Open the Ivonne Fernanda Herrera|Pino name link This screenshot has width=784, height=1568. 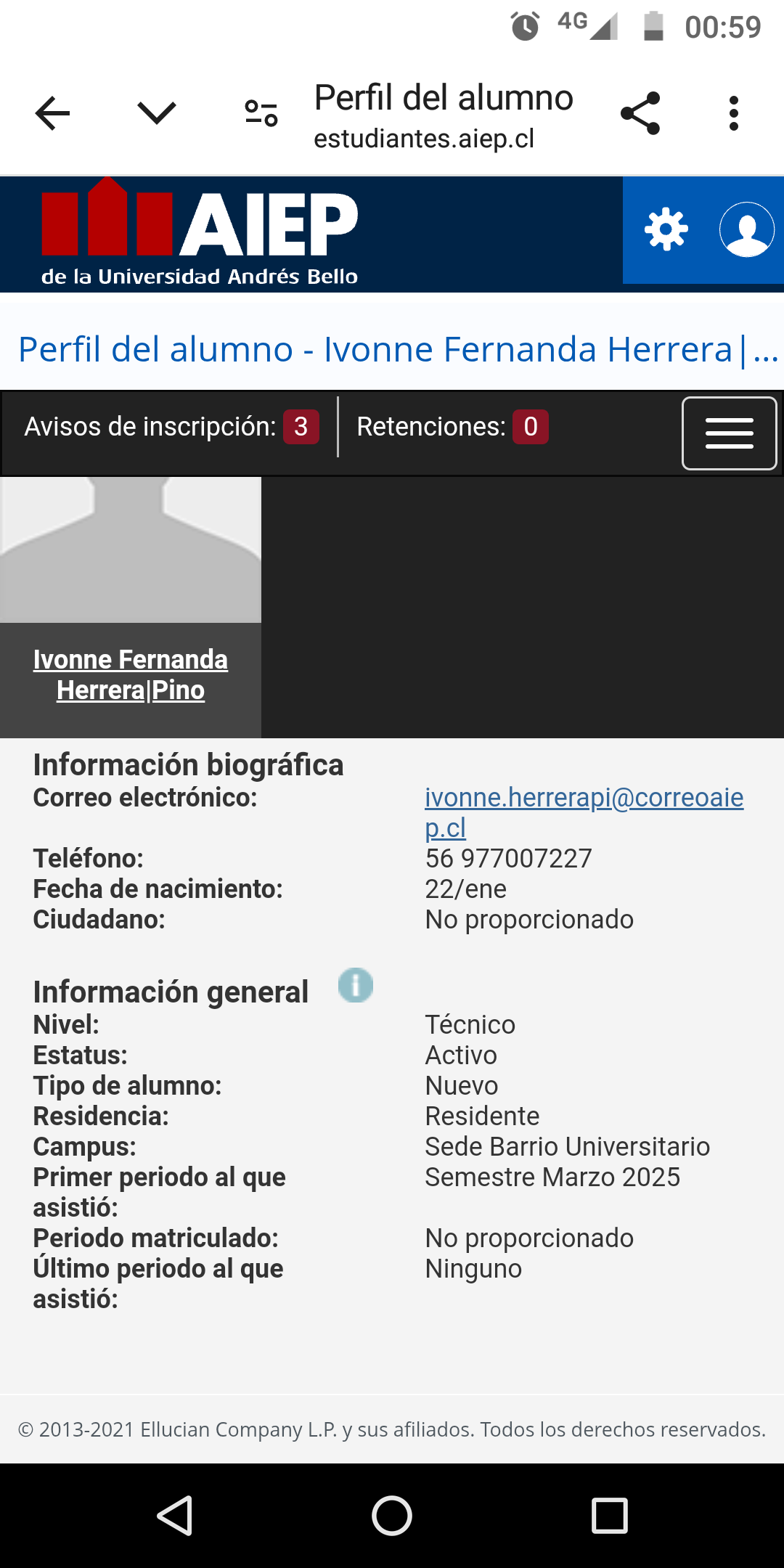click(x=131, y=674)
